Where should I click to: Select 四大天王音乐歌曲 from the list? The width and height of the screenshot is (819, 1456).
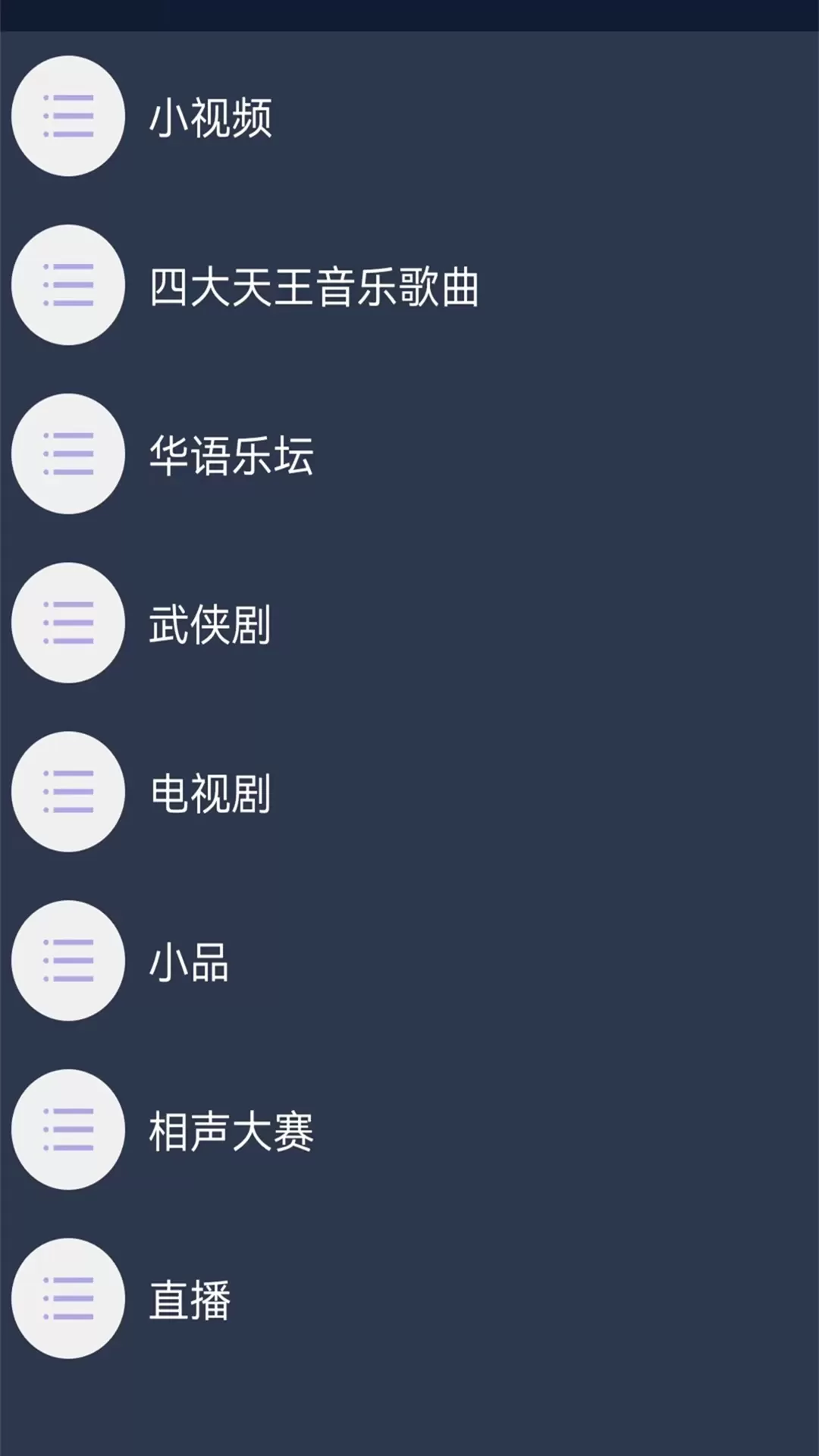coord(409,285)
